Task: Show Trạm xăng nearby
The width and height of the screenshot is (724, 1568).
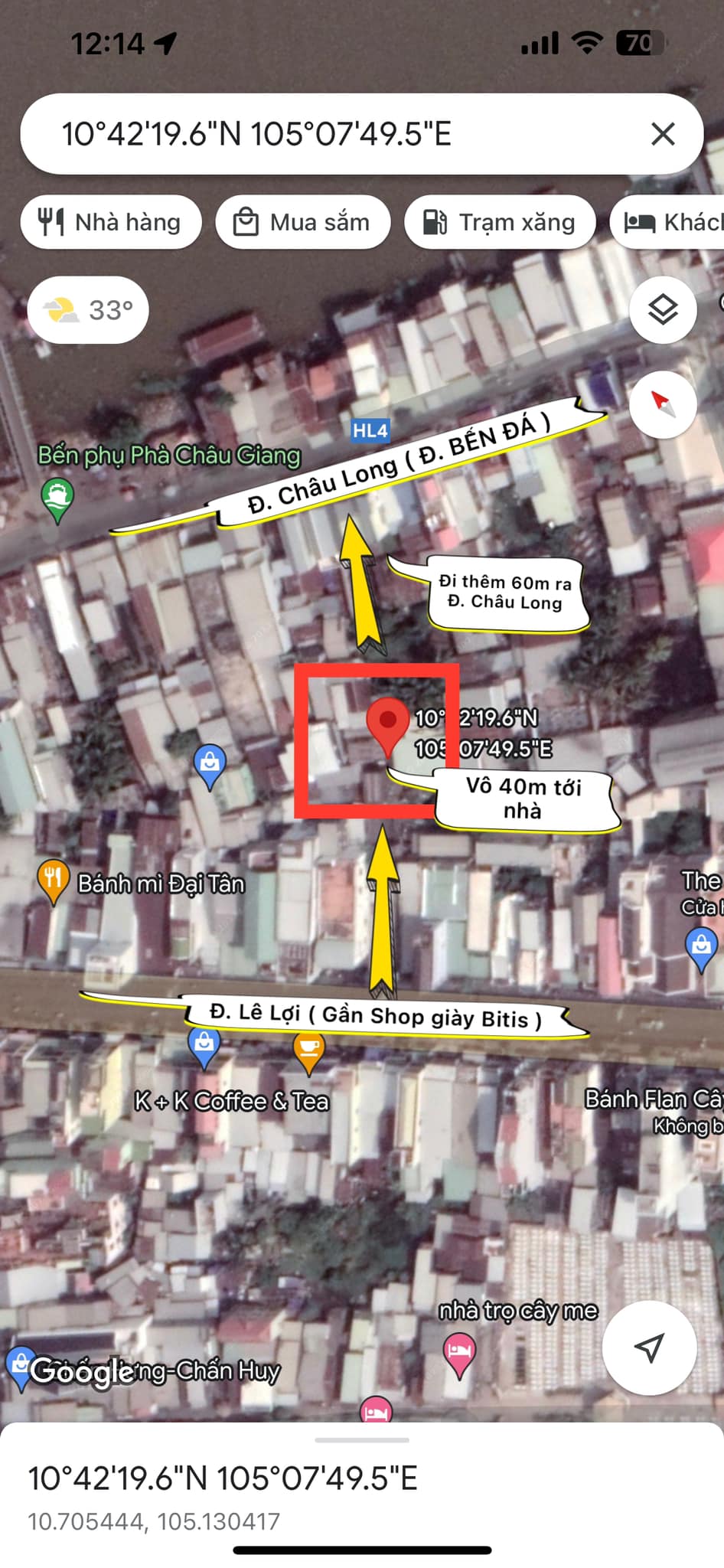Action: pyautogui.click(x=500, y=222)
